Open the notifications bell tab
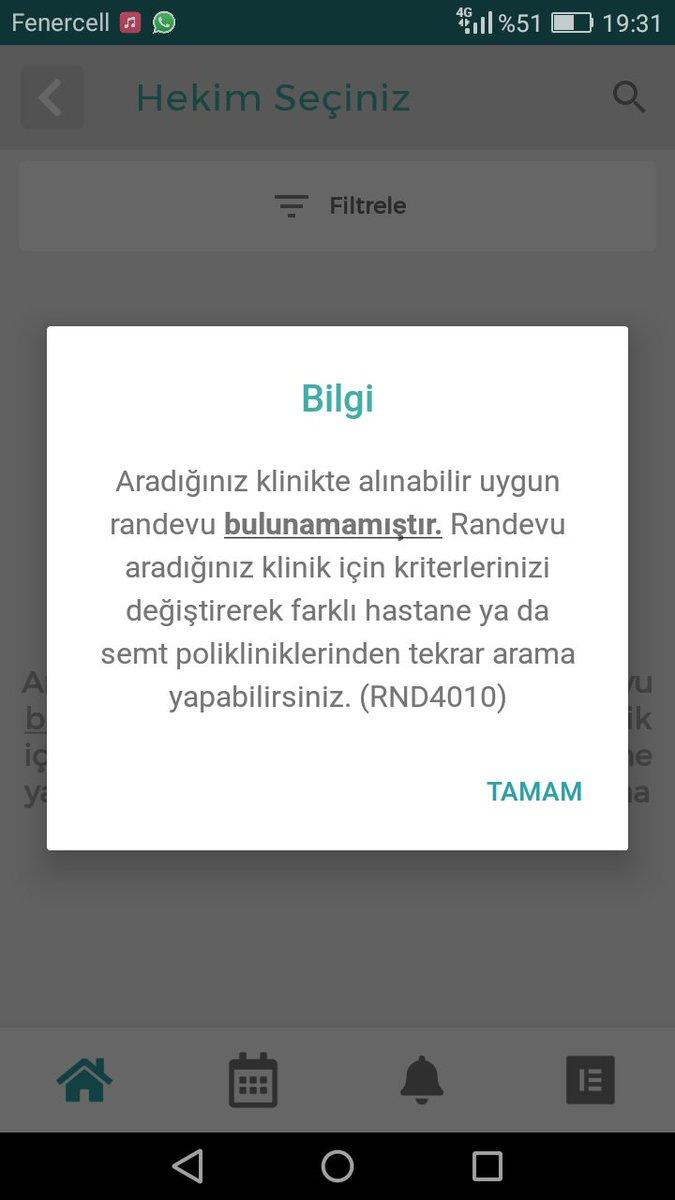The image size is (675, 1200). click(421, 1080)
